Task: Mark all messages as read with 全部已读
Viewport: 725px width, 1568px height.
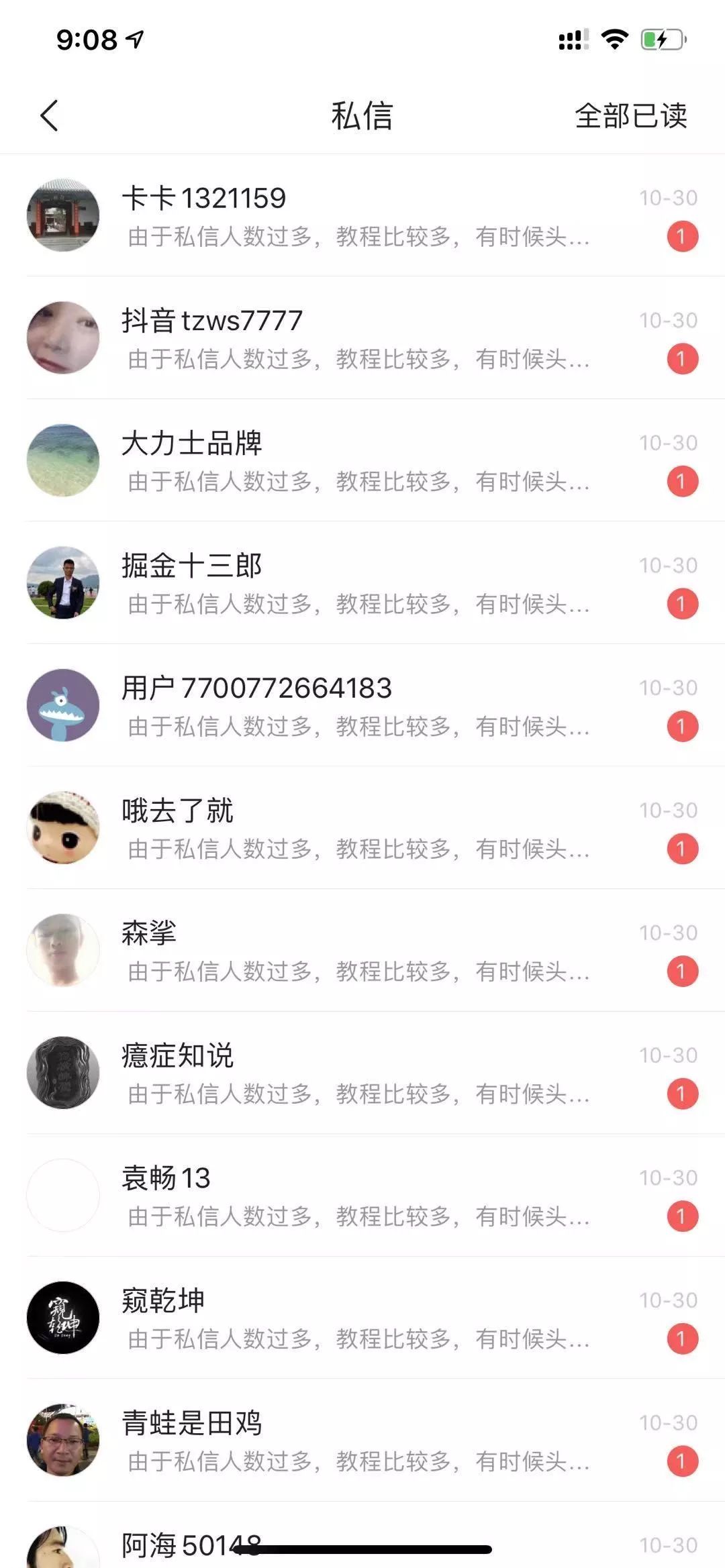Action: point(630,115)
